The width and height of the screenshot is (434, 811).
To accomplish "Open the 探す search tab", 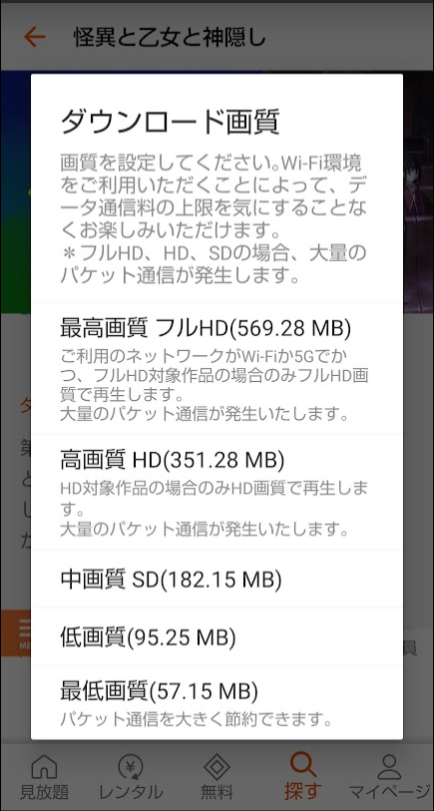I will (x=303, y=778).
